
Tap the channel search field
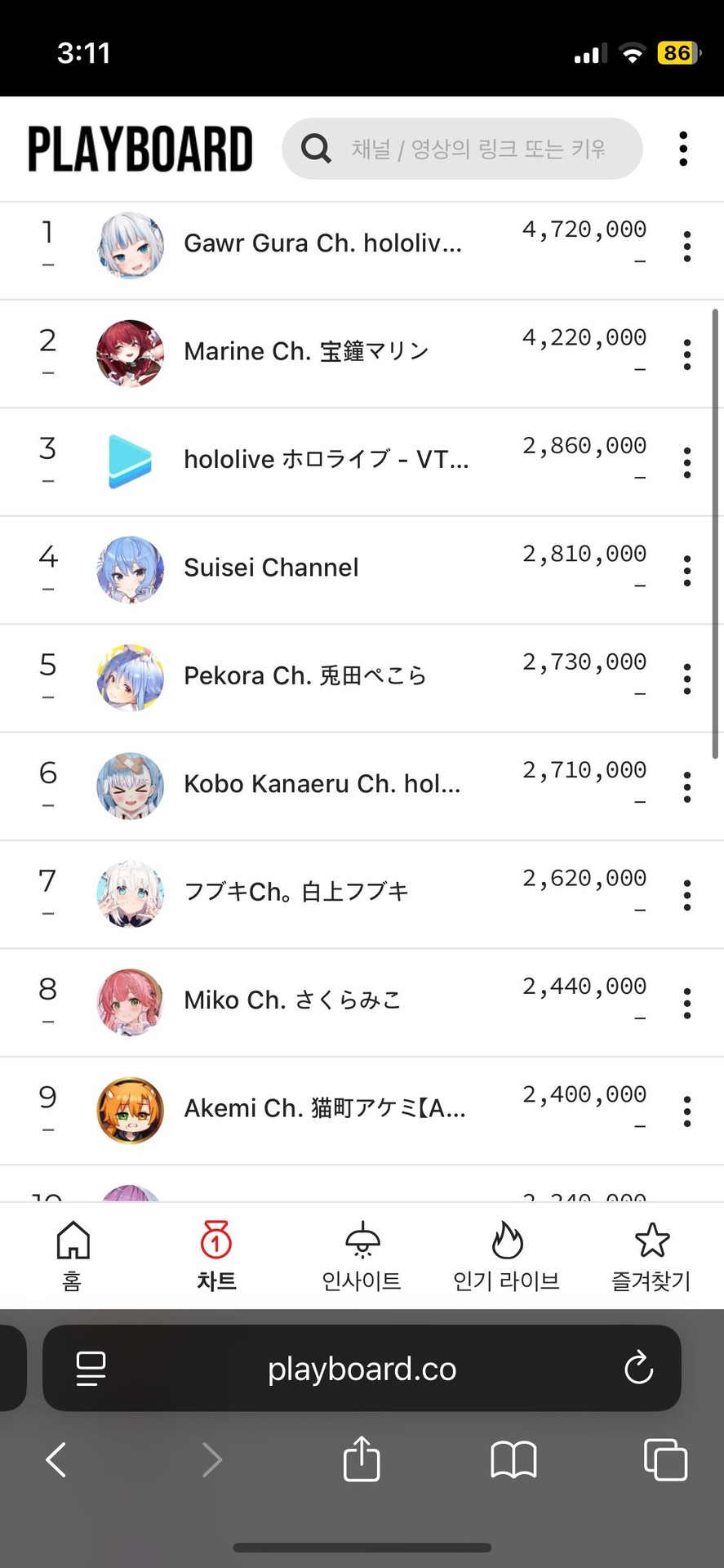[x=477, y=149]
